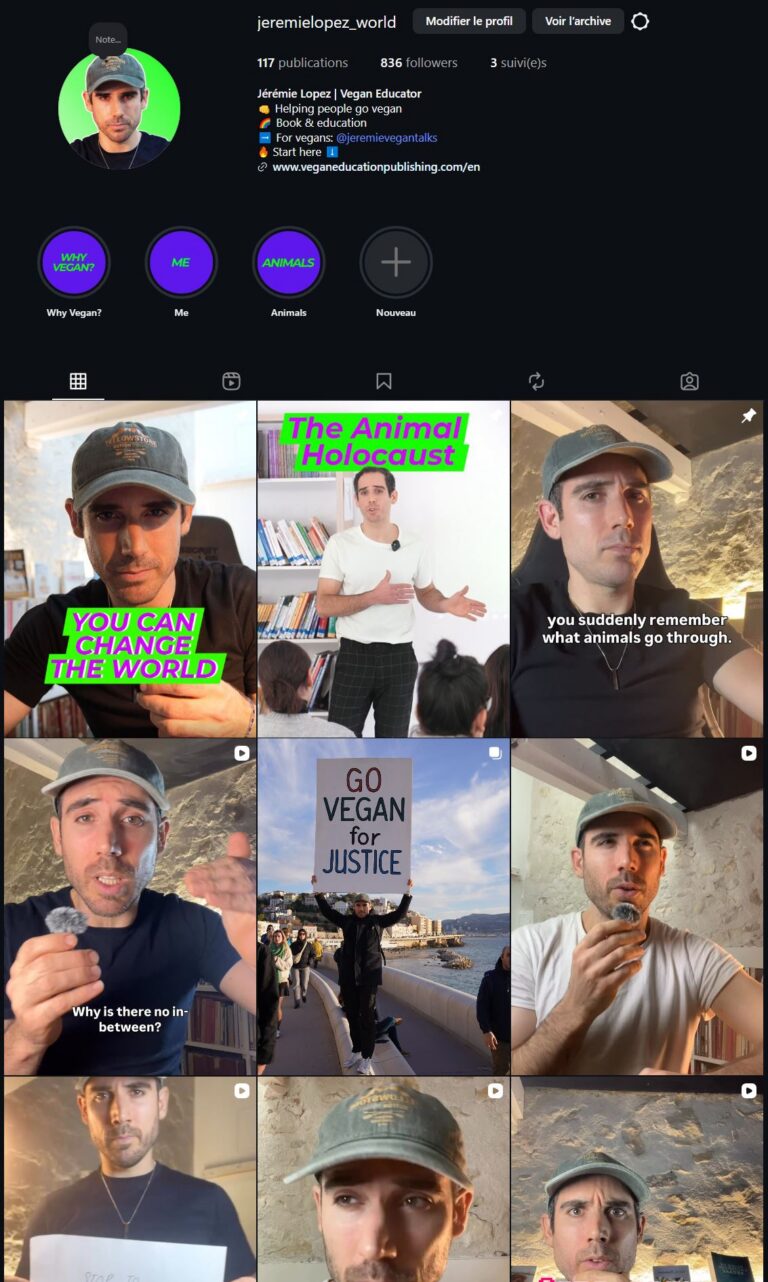Open the tagged photos tab
Screen dimensions: 768x1282
click(x=689, y=381)
